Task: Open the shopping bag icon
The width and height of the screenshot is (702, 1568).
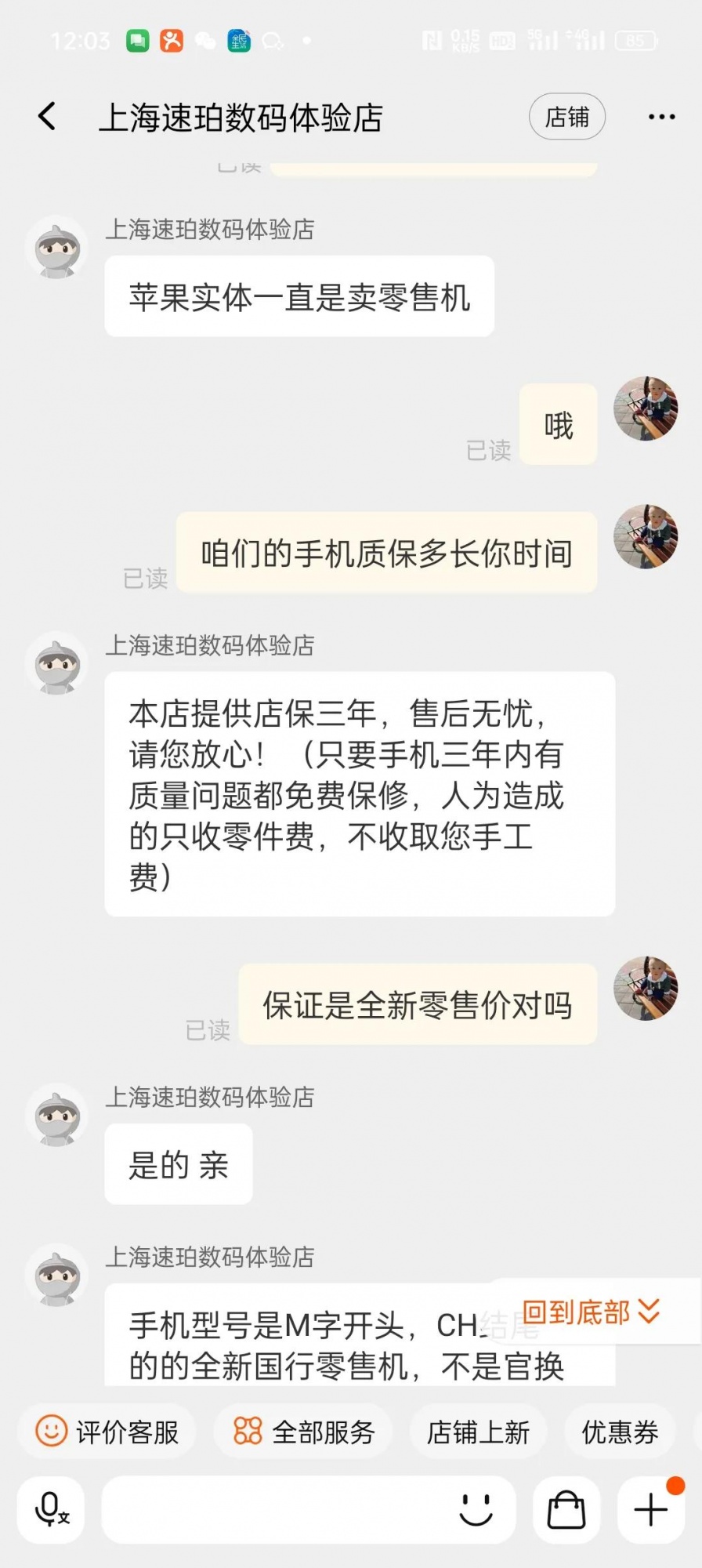Action: tap(566, 1509)
